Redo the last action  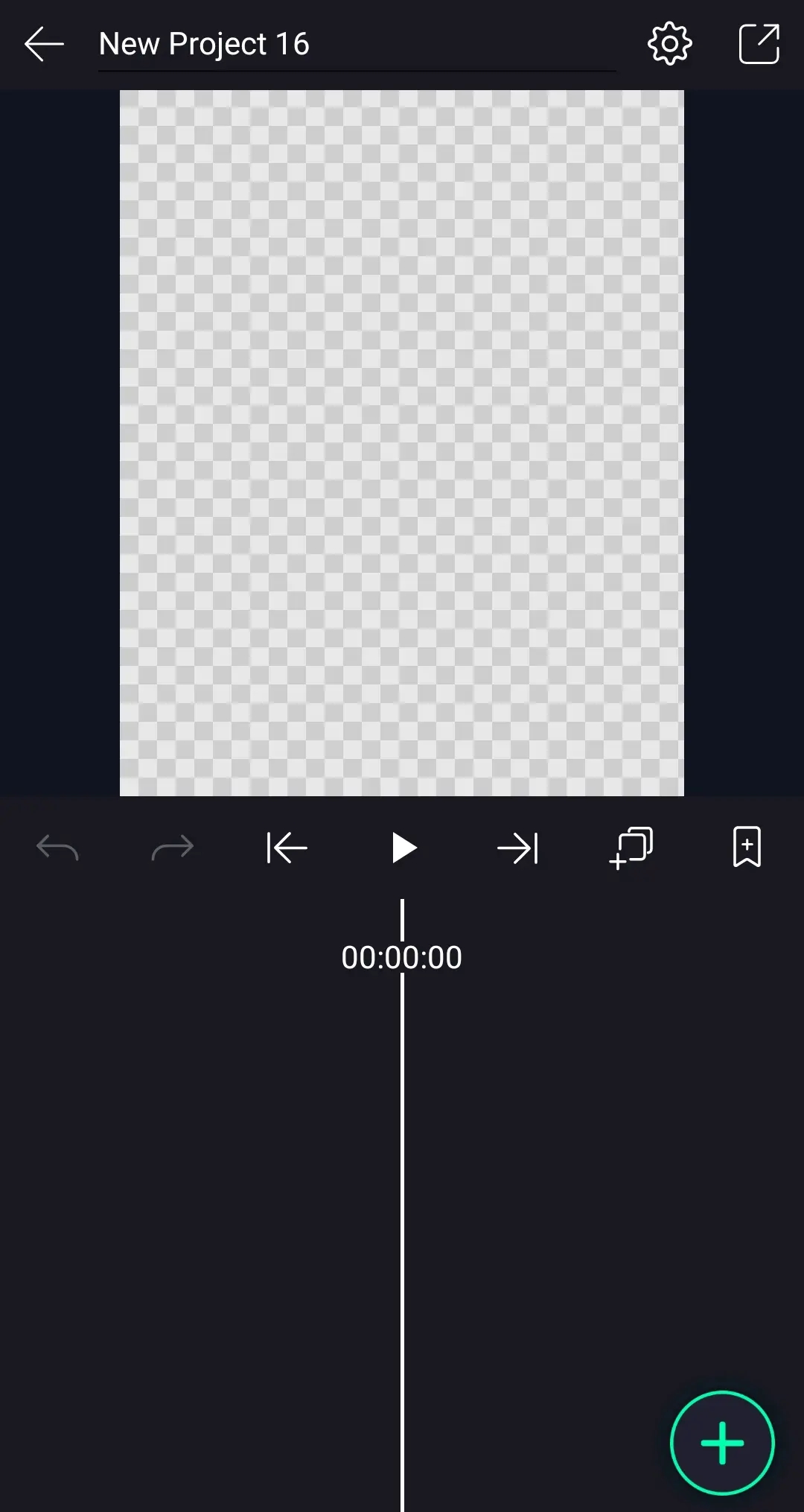pos(172,848)
